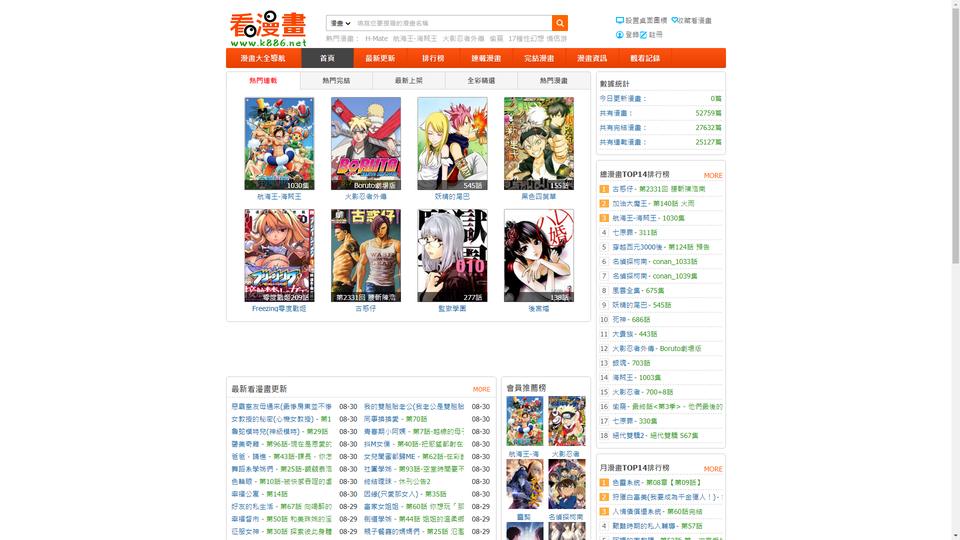The image size is (960, 540).
Task: Open 漫畫大全導航 navigation menu
Action: point(262,58)
